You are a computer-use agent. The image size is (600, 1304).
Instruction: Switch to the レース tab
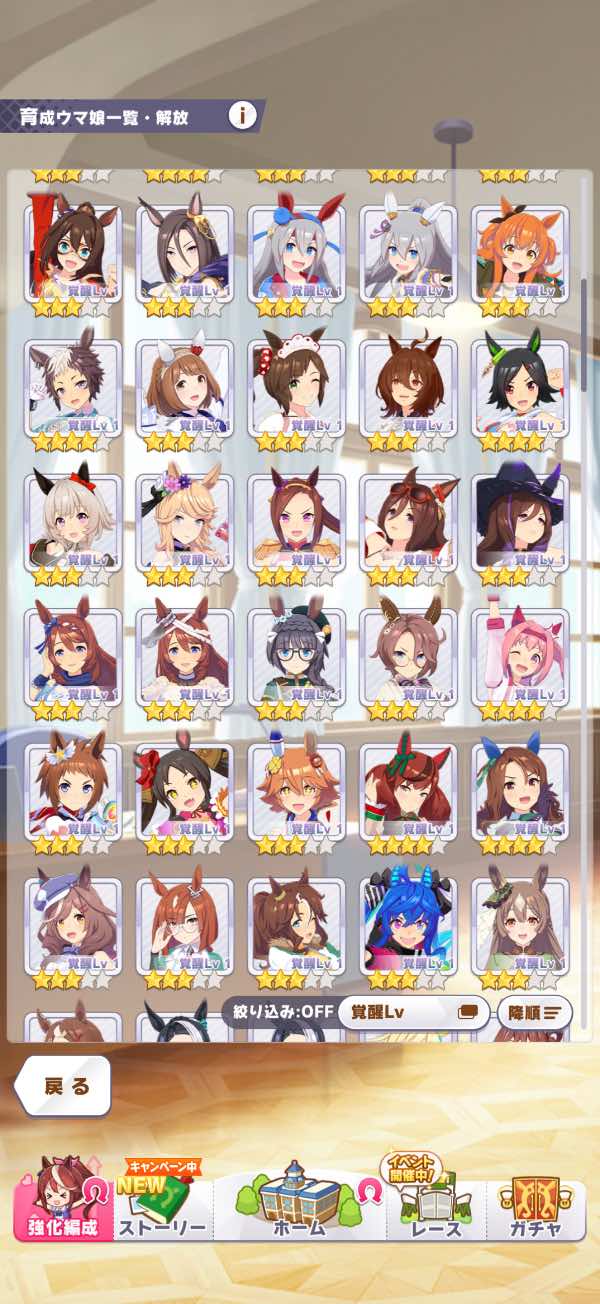pyautogui.click(x=437, y=1208)
